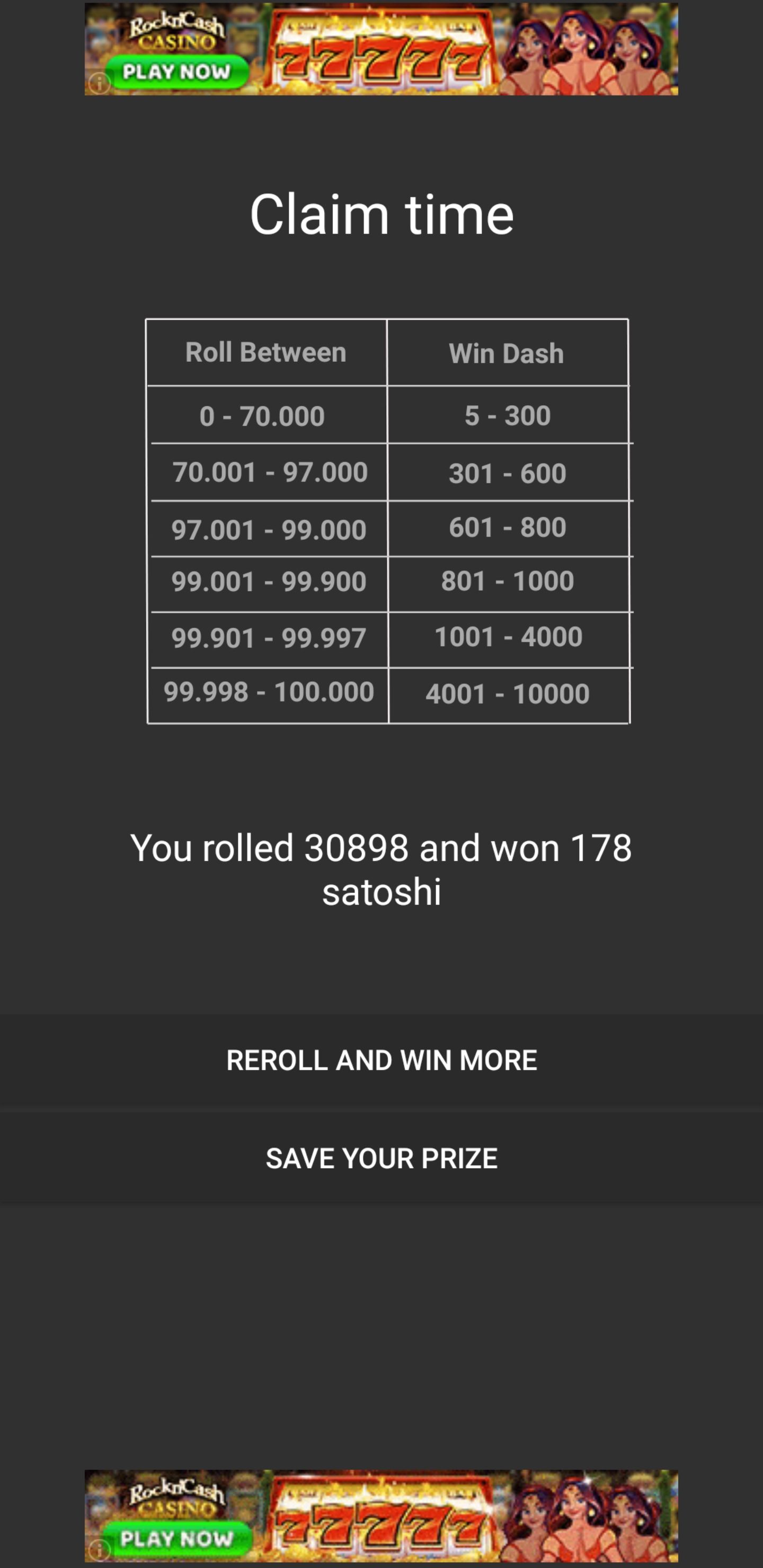Save your prize of 178 satoshi
This screenshot has height=1568, width=763.
coord(381,1158)
